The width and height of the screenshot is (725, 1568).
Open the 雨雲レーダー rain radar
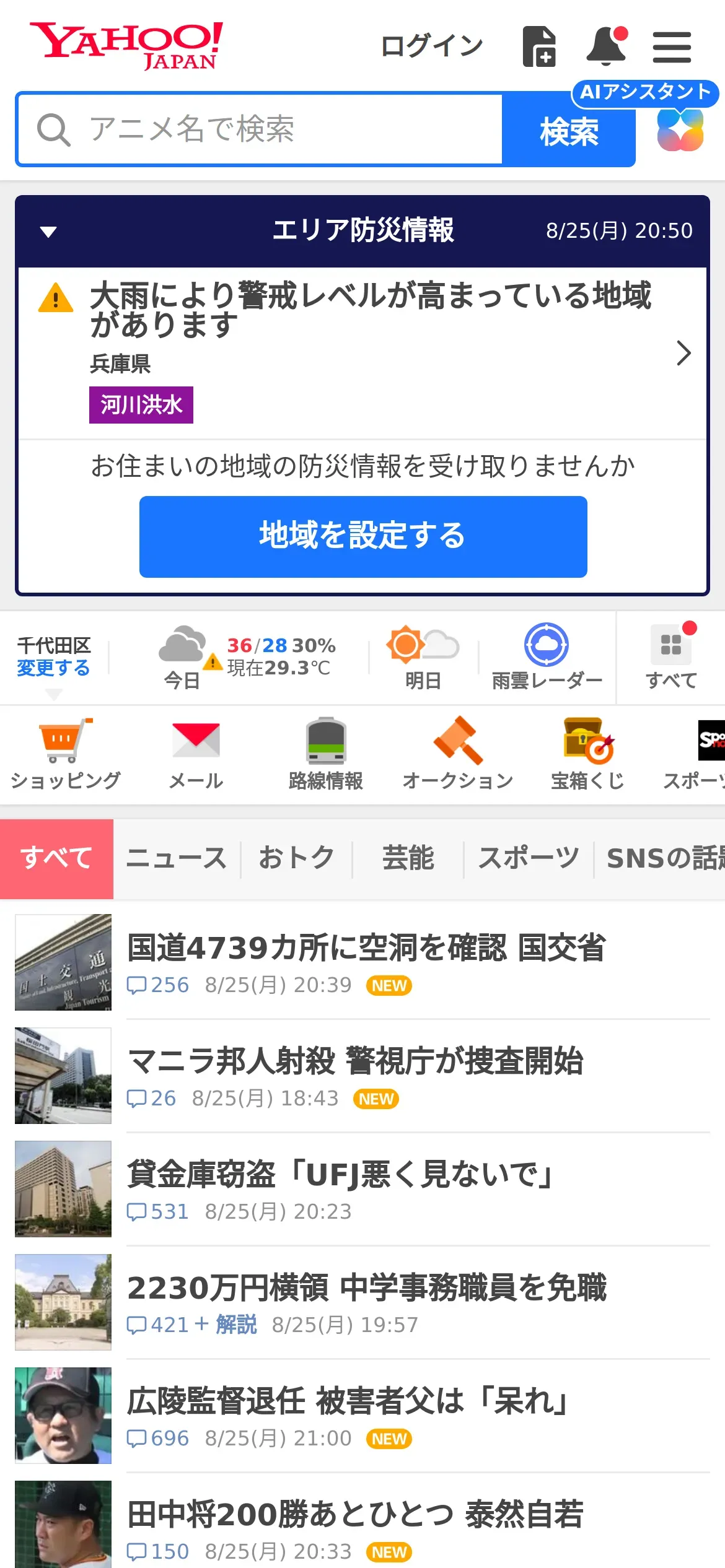tap(547, 656)
